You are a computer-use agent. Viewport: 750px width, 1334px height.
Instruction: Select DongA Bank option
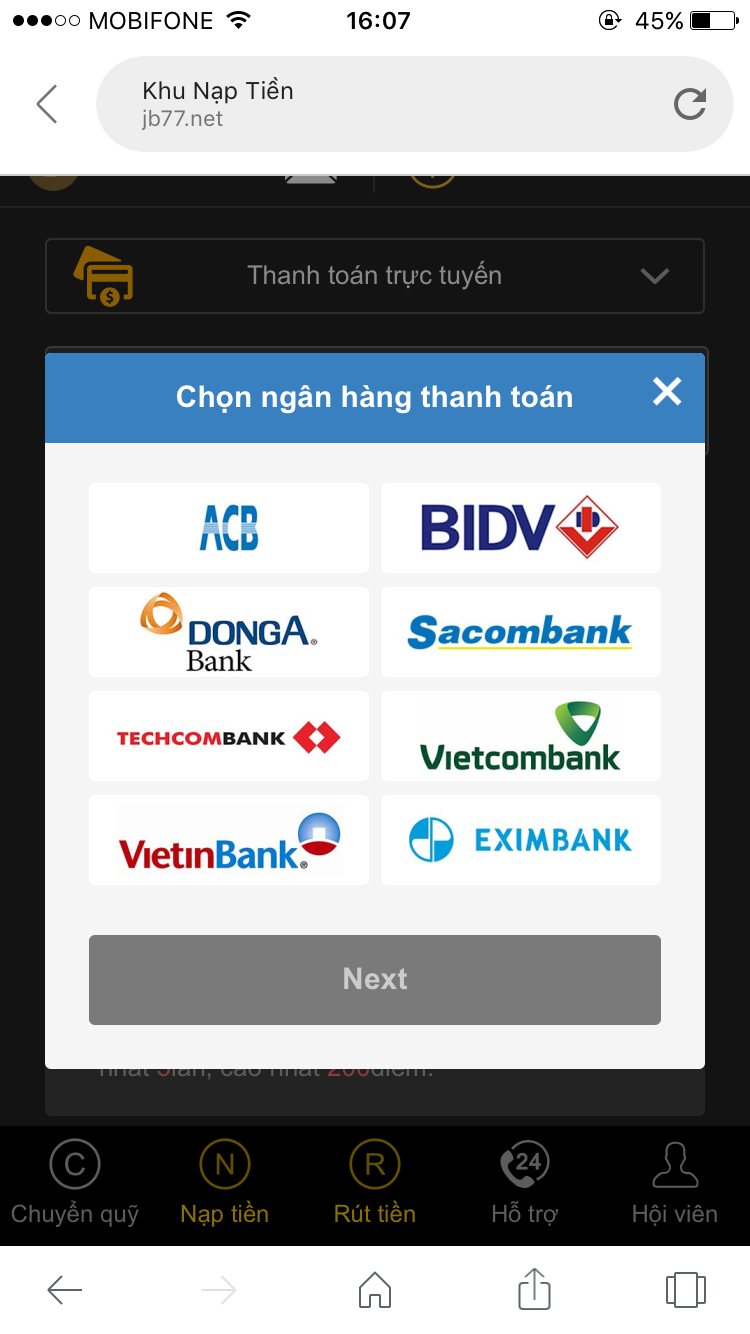[228, 632]
